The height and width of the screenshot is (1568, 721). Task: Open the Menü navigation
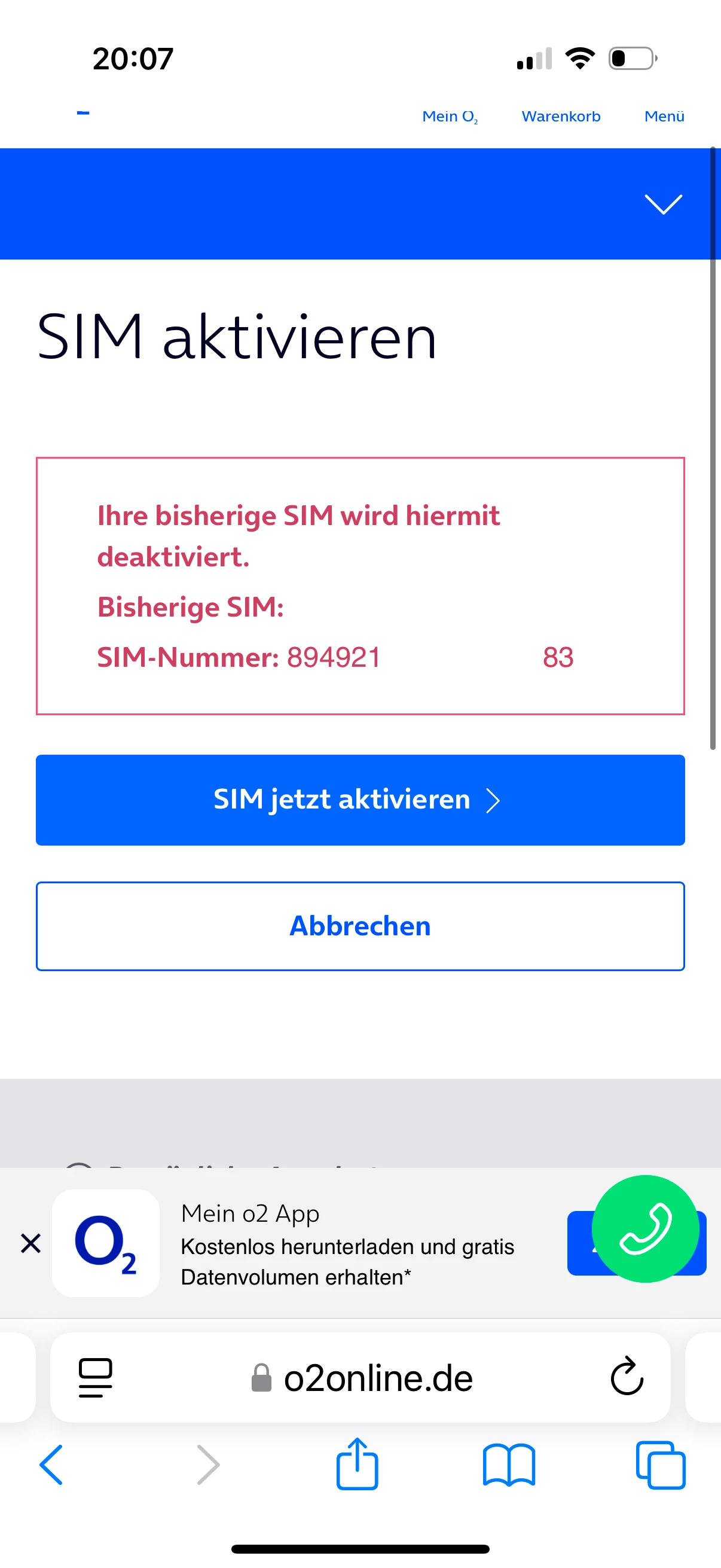(664, 116)
